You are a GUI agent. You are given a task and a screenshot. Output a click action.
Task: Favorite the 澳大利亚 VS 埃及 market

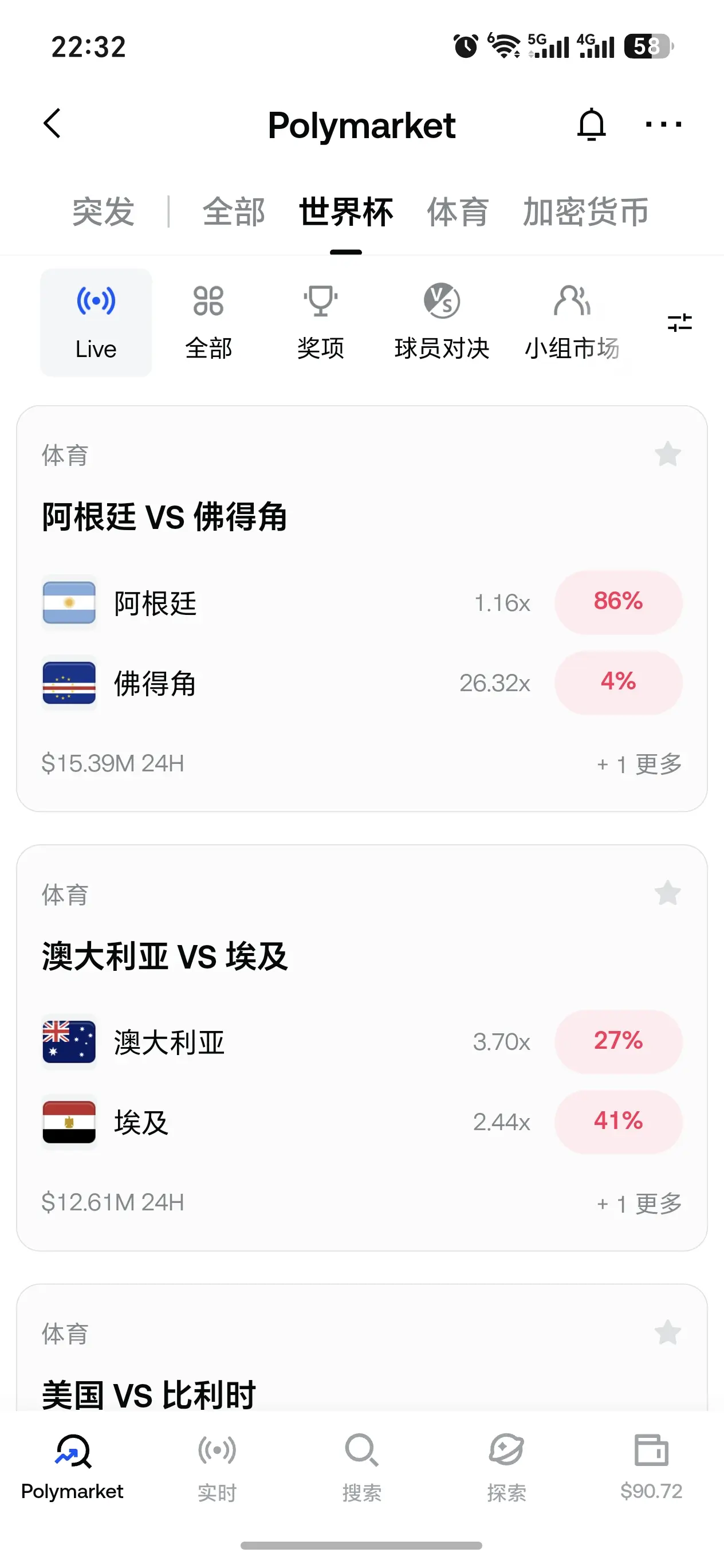(x=667, y=893)
